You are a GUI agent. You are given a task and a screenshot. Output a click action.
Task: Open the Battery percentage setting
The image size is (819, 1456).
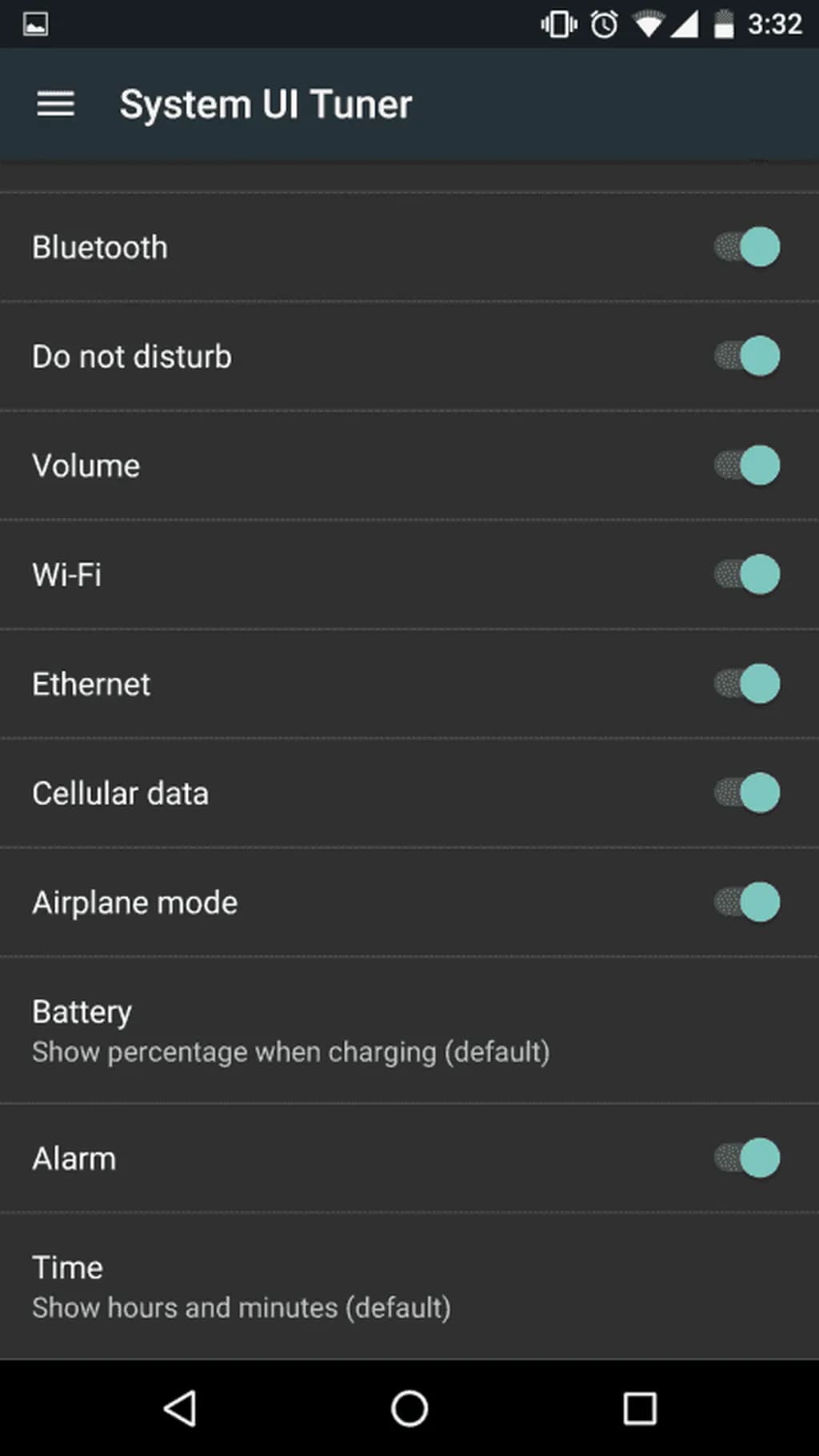tap(290, 1031)
